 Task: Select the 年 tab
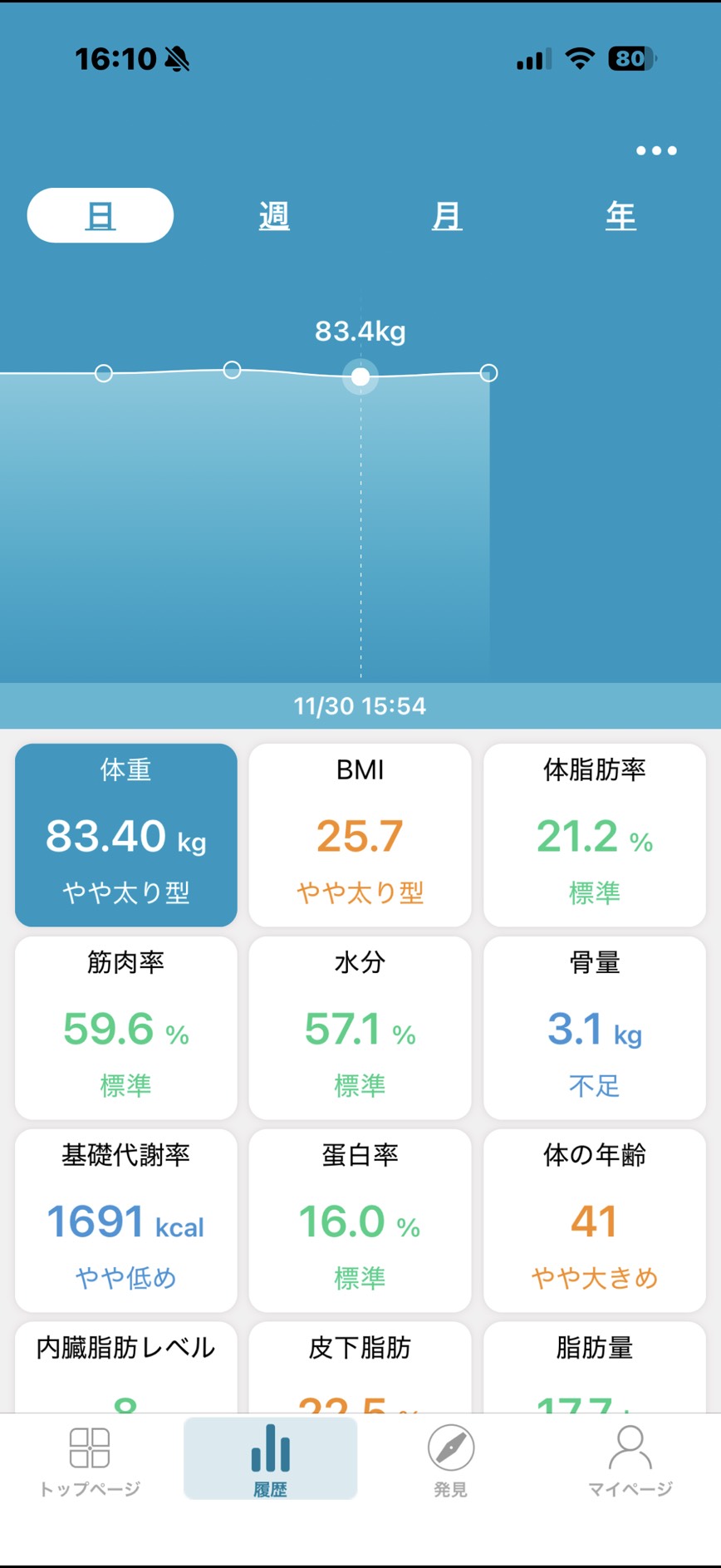(x=620, y=214)
